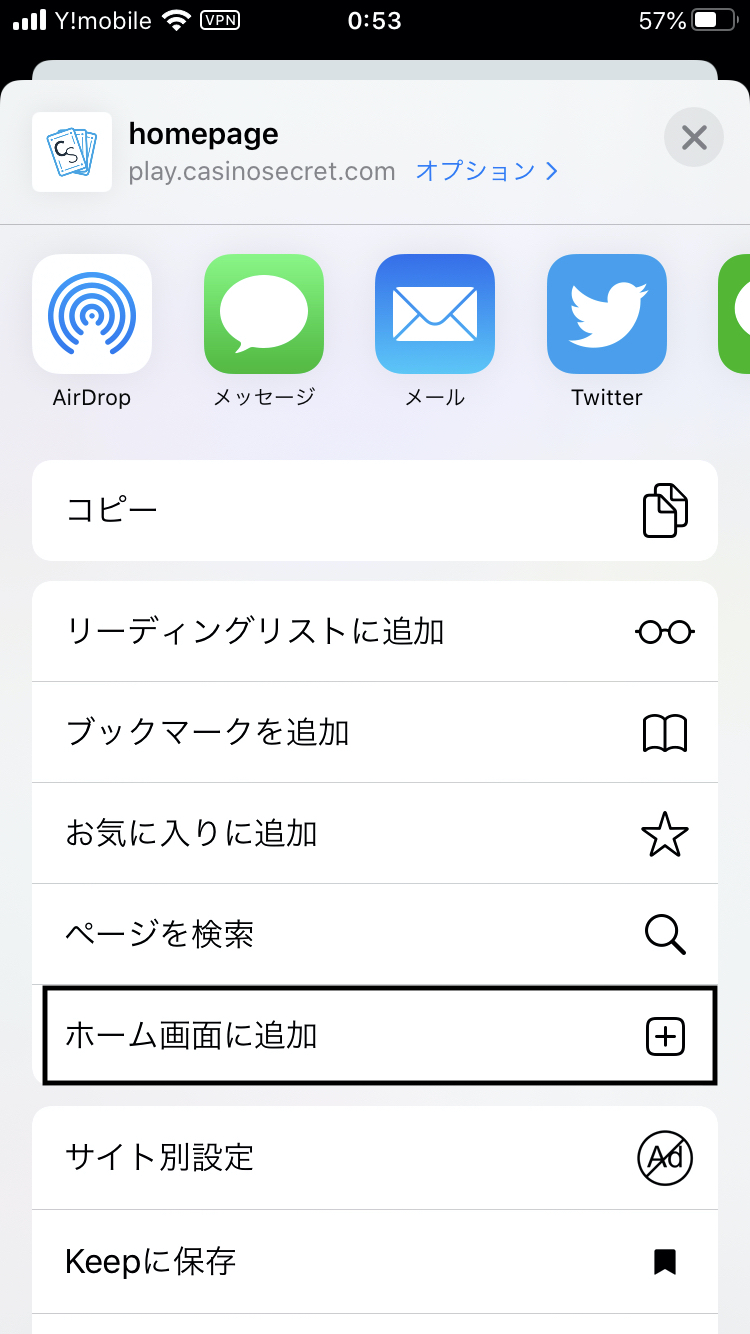Share the page via メール
This screenshot has height=1334, width=750.
click(x=435, y=314)
